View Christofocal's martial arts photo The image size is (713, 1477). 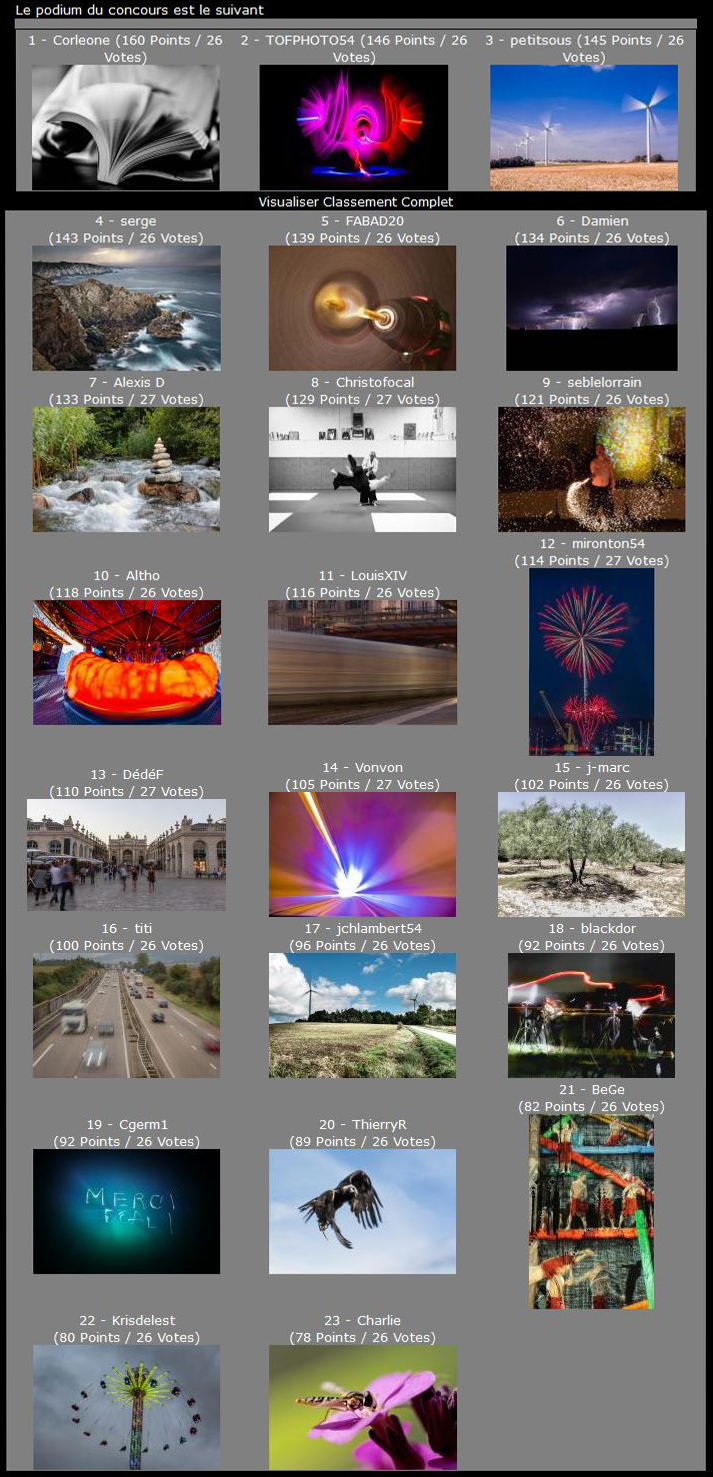(362, 469)
